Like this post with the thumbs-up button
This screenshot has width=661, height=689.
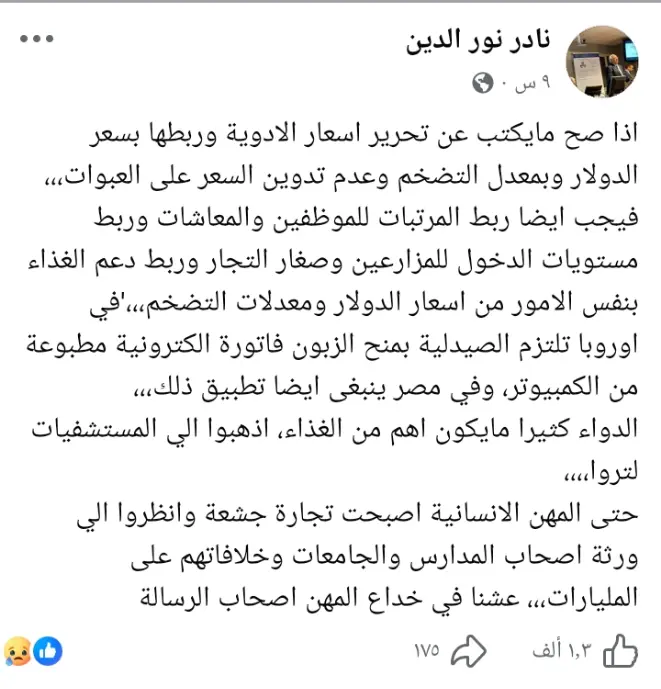[x=621, y=651]
